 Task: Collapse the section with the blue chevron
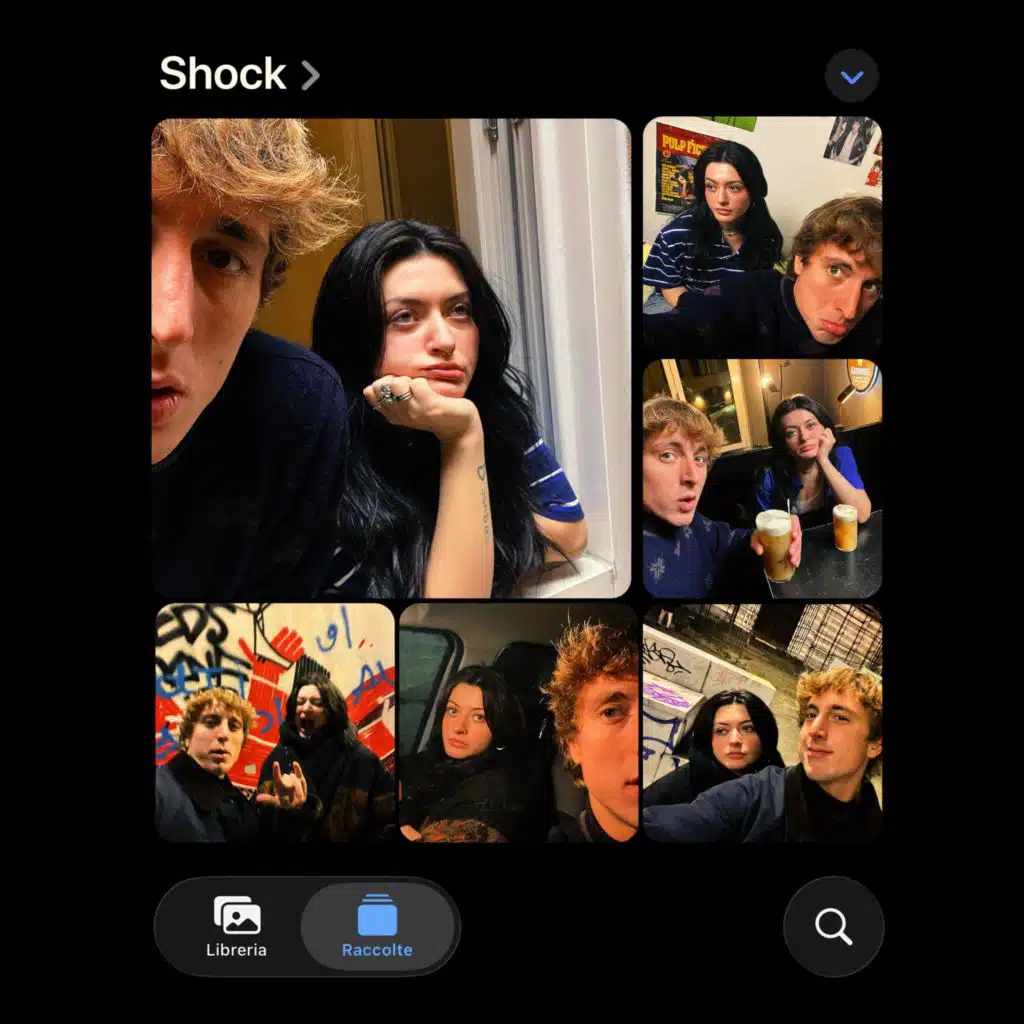(x=852, y=76)
